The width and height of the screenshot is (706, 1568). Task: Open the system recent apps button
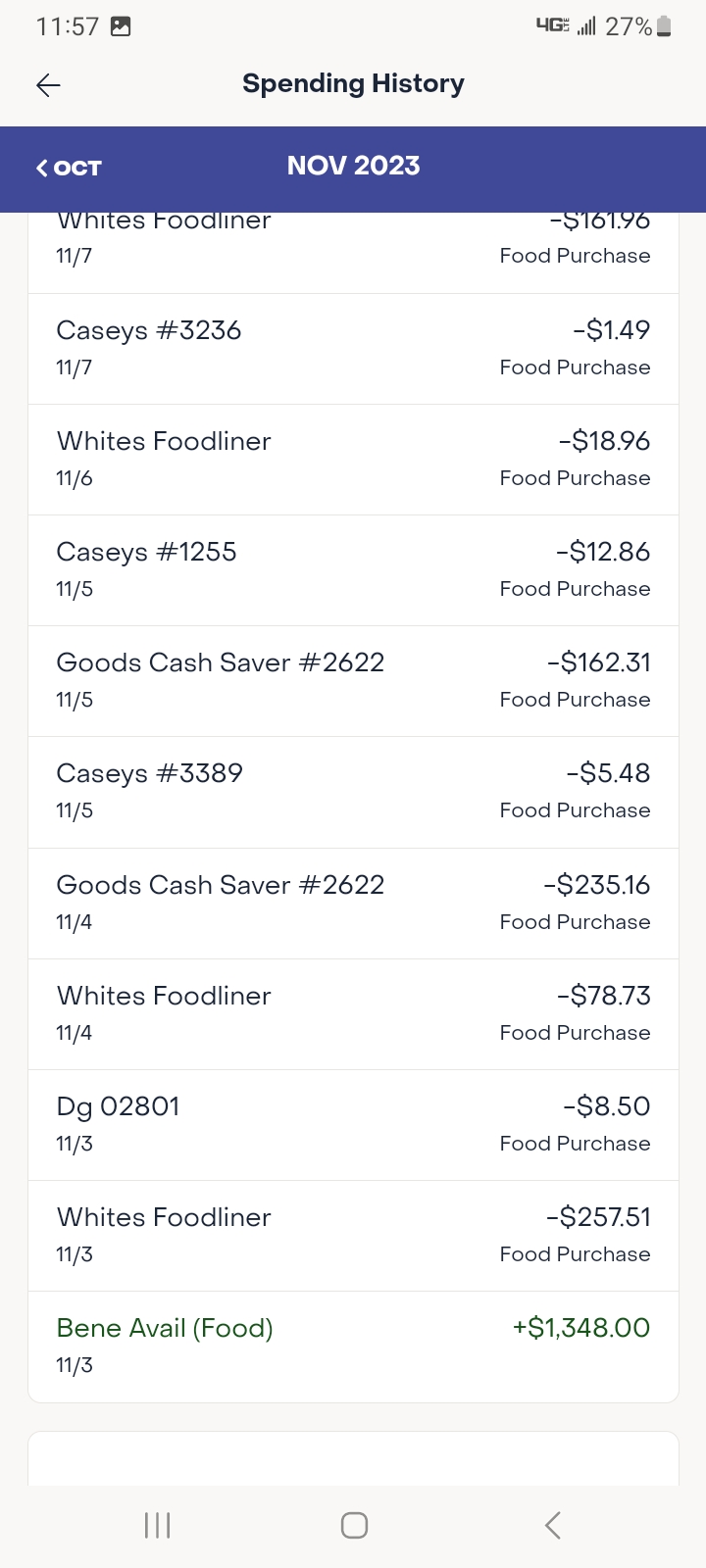pos(157,1525)
